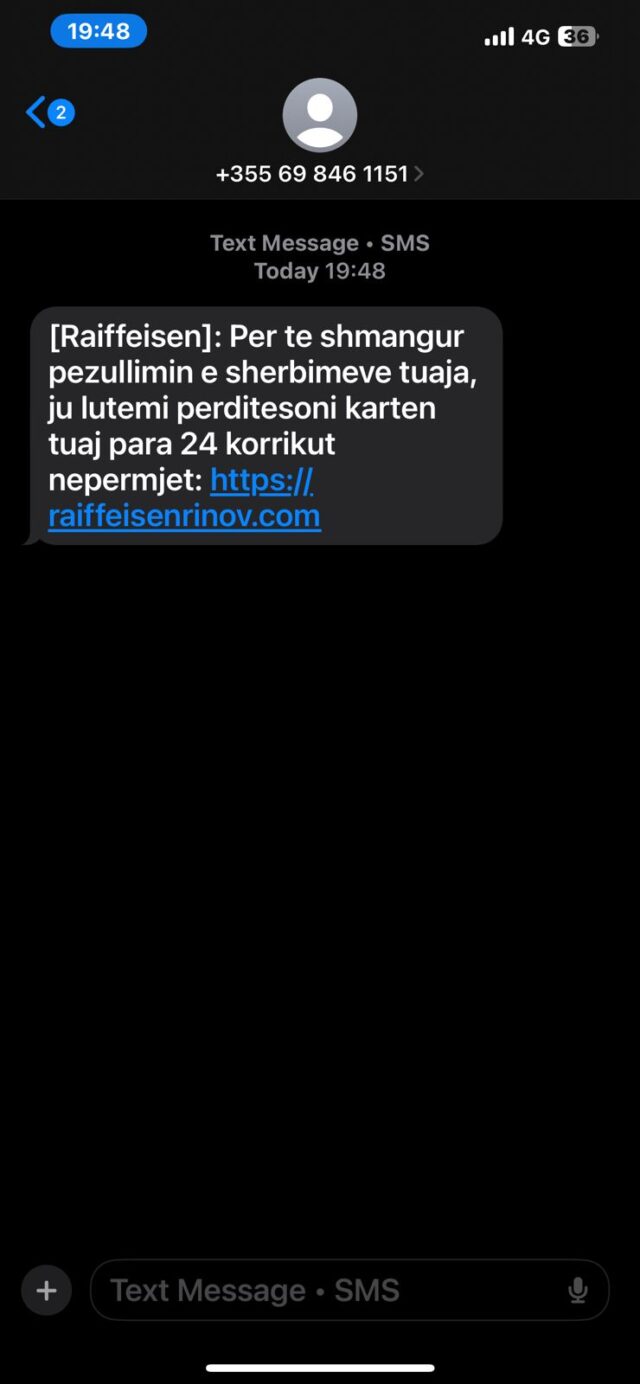Viewport: 640px width, 1384px height.
Task: Open contact details for +355 69 846 1151
Action: tap(320, 174)
